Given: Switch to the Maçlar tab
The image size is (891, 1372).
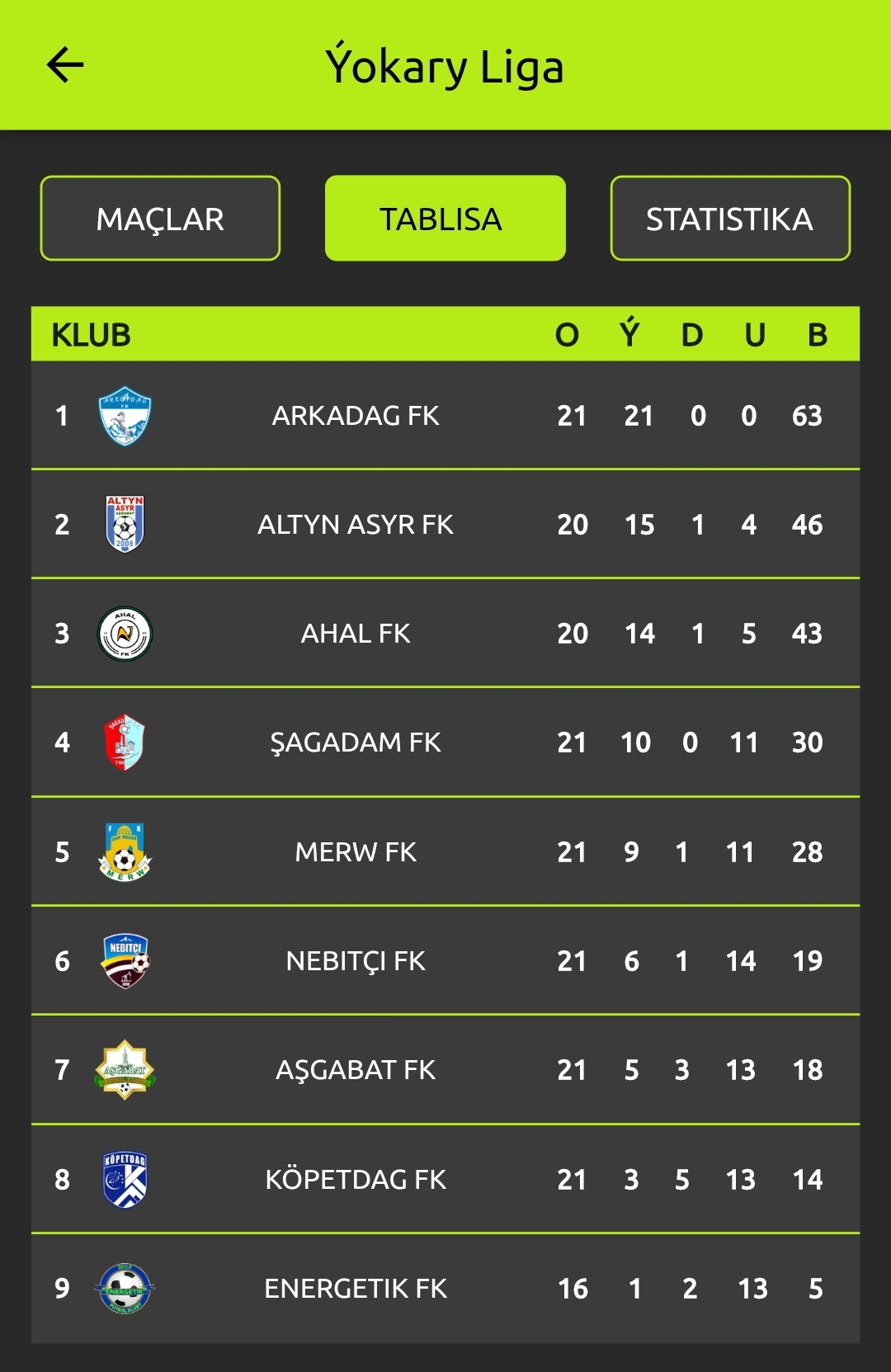Looking at the screenshot, I should coord(160,219).
